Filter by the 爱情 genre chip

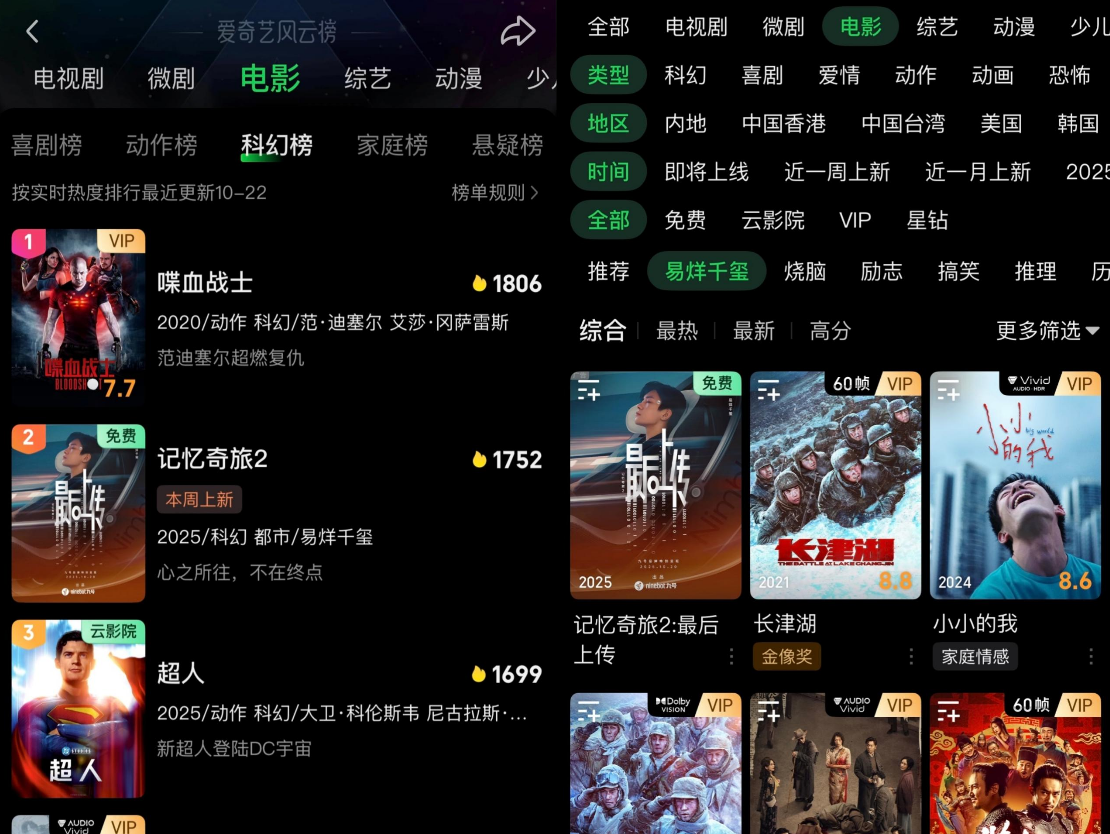839,75
